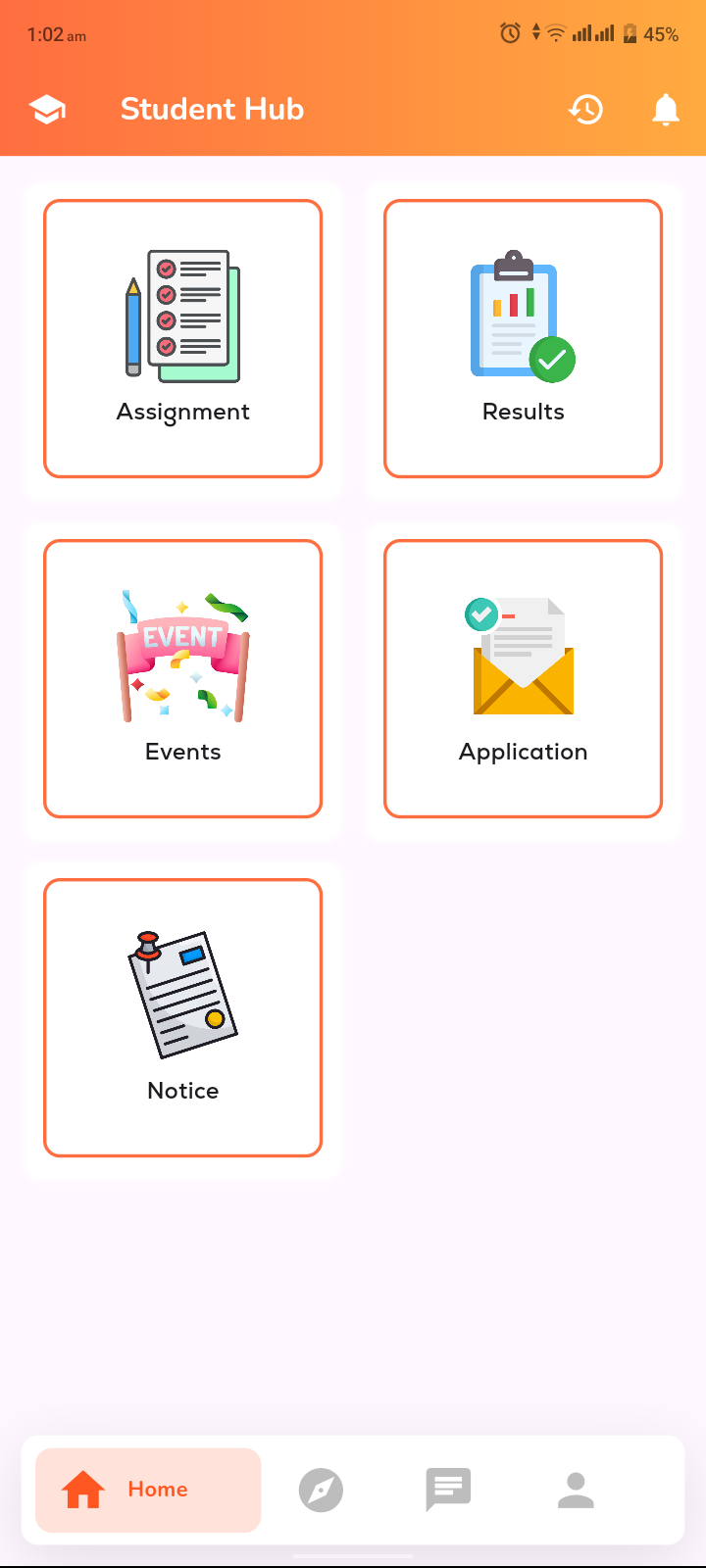Switch to the compass explore tab
Image resolution: width=706 pixels, height=1568 pixels.
click(321, 1490)
